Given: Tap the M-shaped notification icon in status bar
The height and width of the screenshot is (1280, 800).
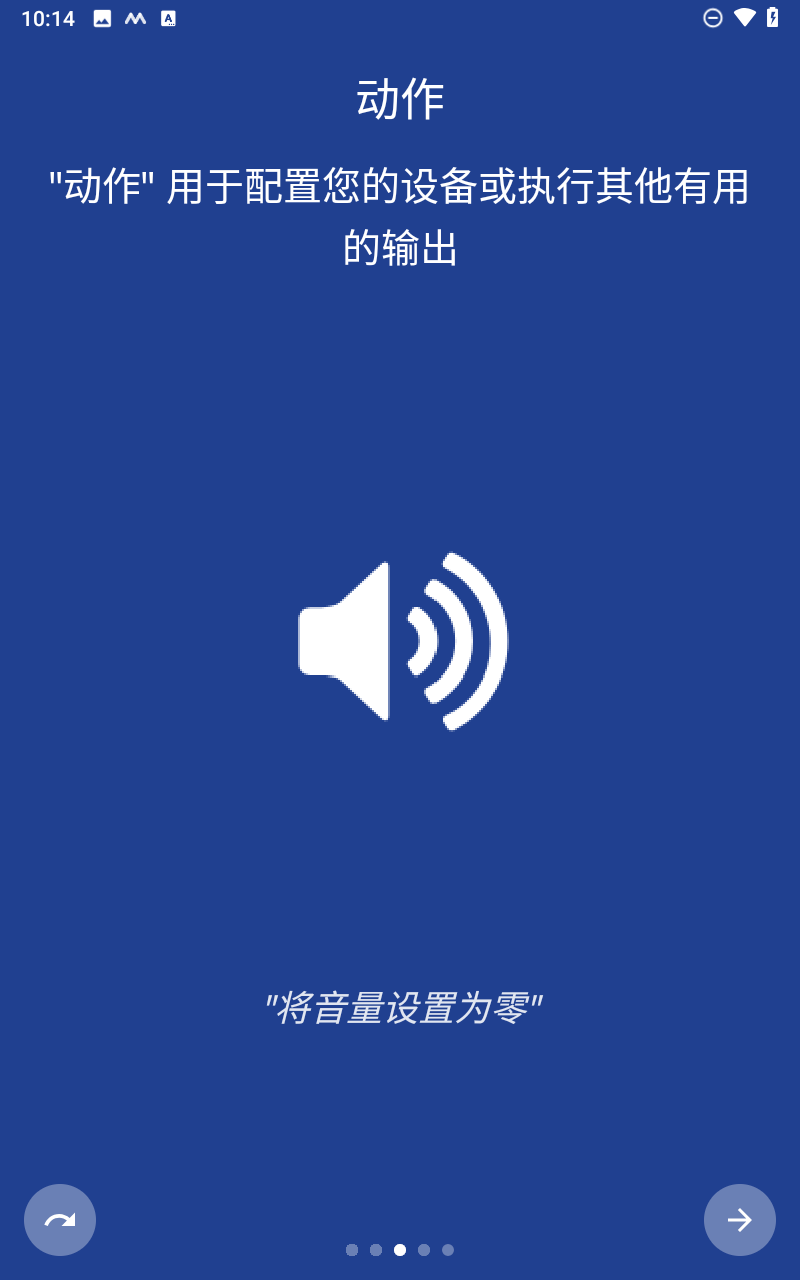Looking at the screenshot, I should click(x=137, y=17).
